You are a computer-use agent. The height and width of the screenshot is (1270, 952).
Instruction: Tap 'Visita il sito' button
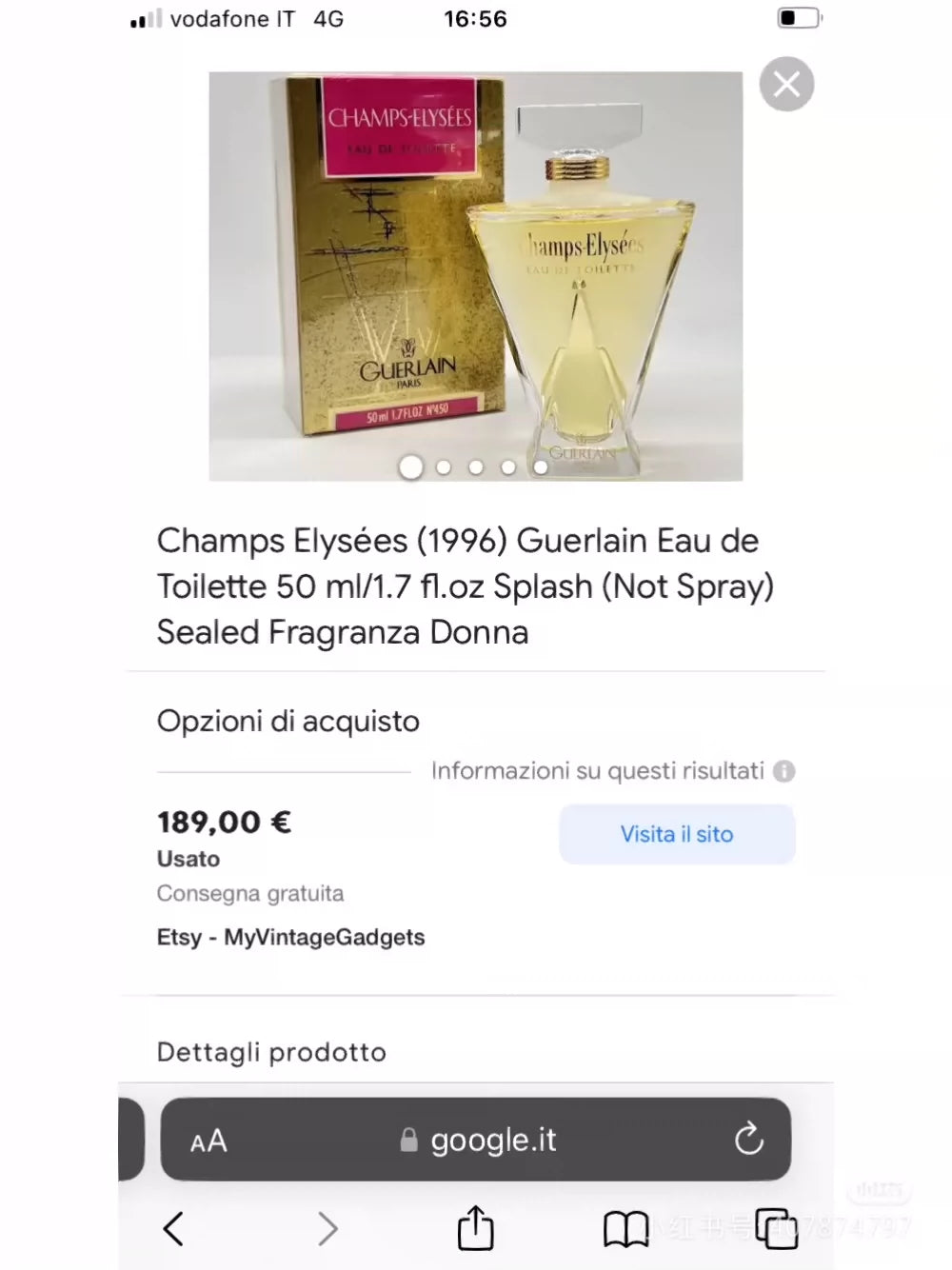tap(676, 834)
